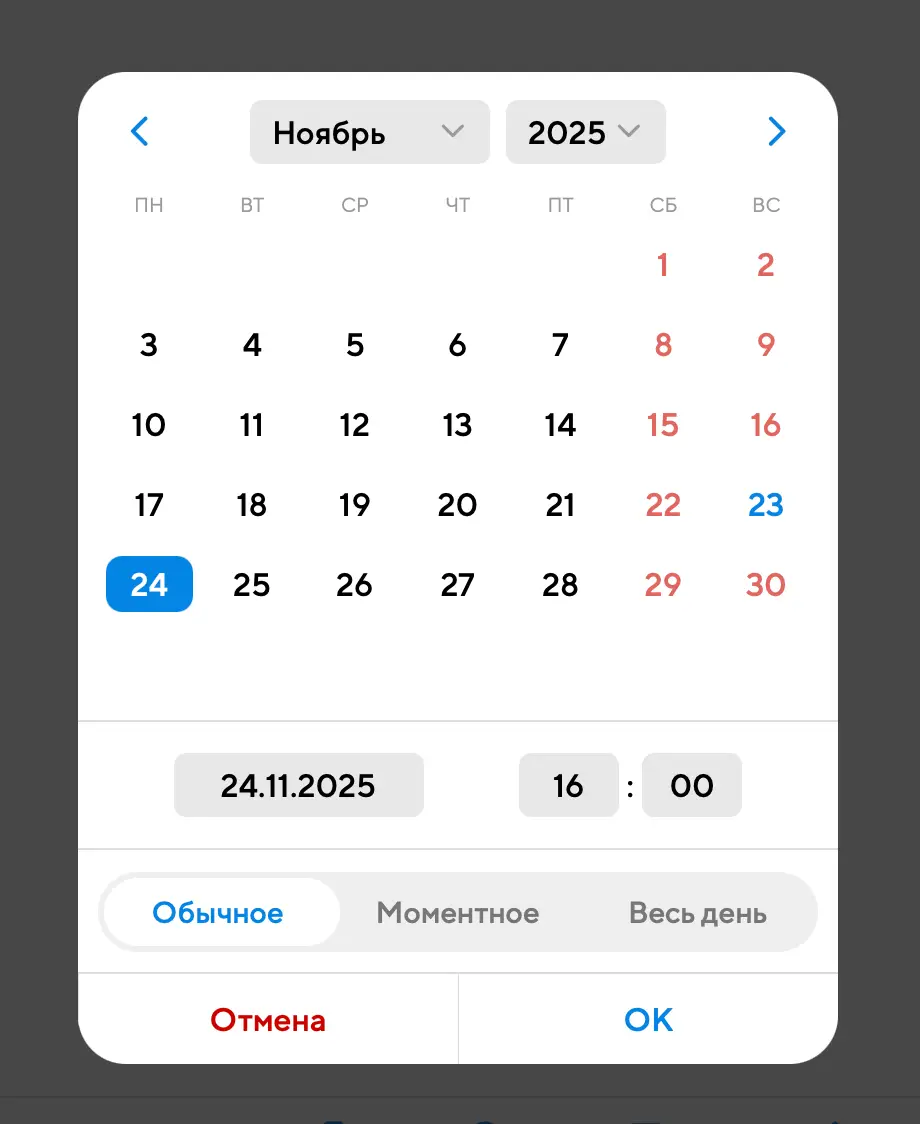Cancel with the Отмена button

click(x=268, y=1020)
